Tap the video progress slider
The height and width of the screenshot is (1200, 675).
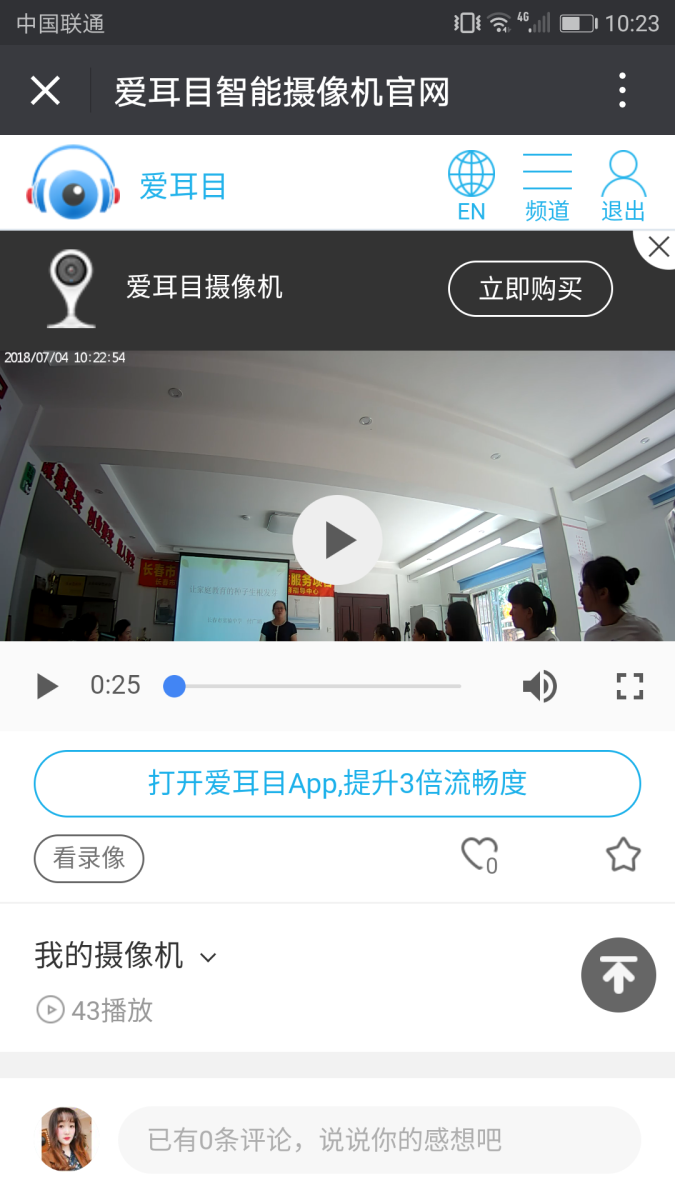pyautogui.click(x=315, y=686)
